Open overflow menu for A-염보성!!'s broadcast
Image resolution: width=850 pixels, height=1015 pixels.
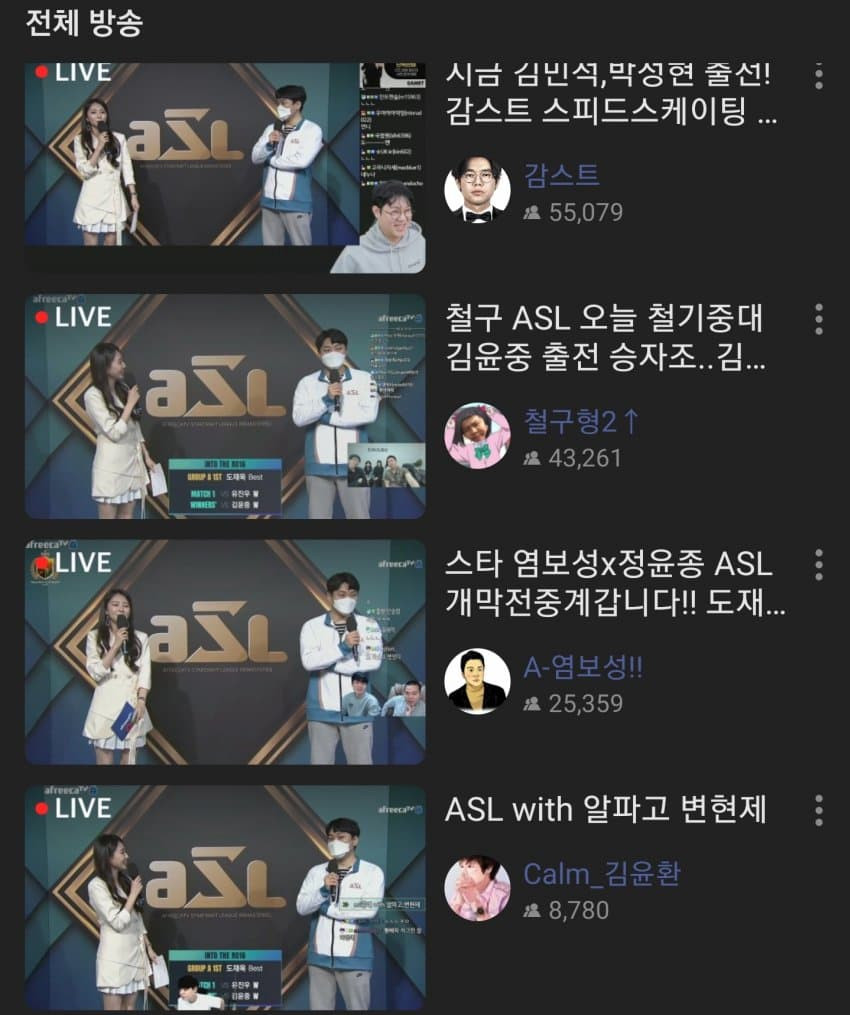point(819,564)
